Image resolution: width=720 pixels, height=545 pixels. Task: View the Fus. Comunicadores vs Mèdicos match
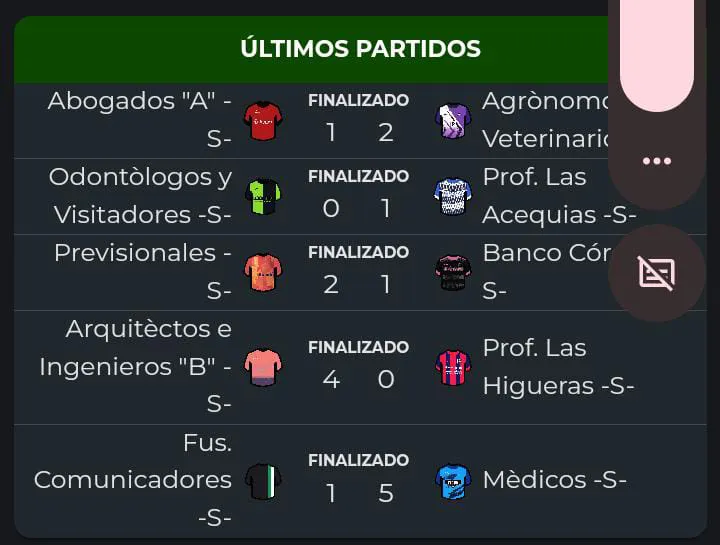pos(358,480)
